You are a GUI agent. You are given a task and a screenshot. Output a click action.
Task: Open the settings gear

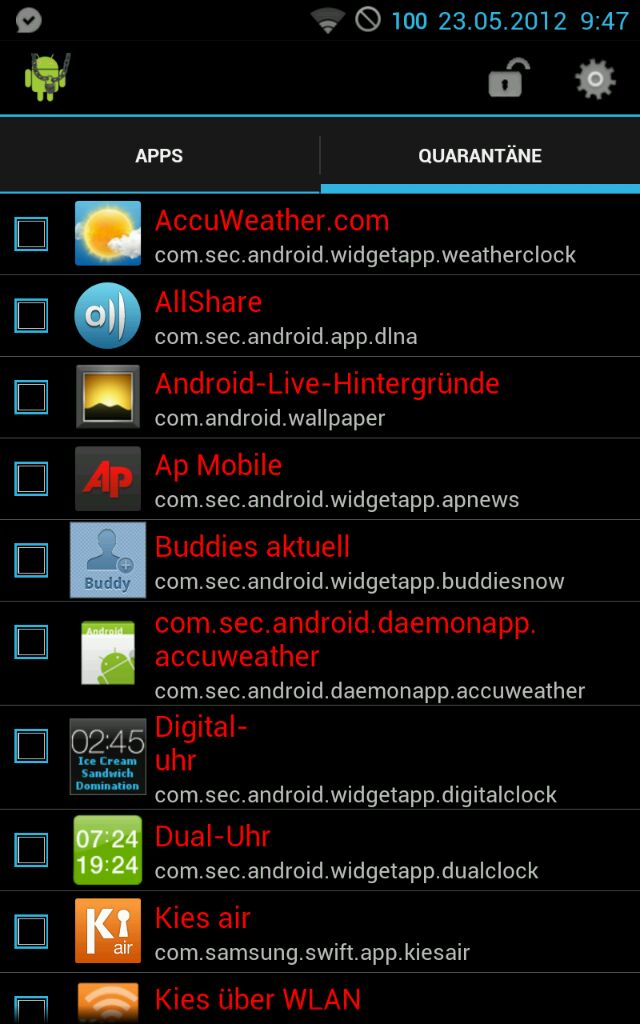595,79
